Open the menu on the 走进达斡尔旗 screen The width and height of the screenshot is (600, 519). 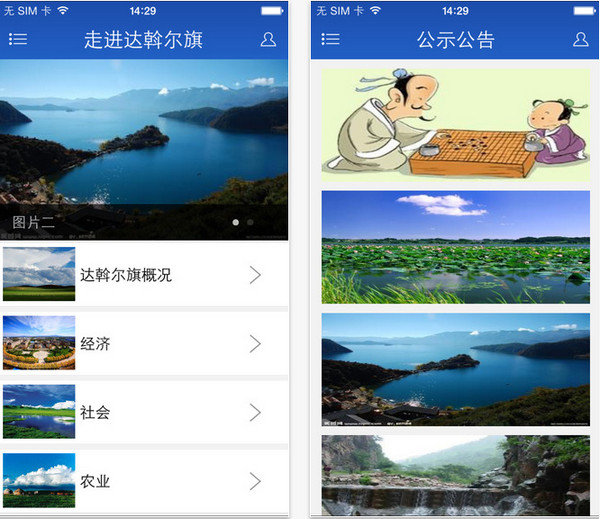point(18,39)
